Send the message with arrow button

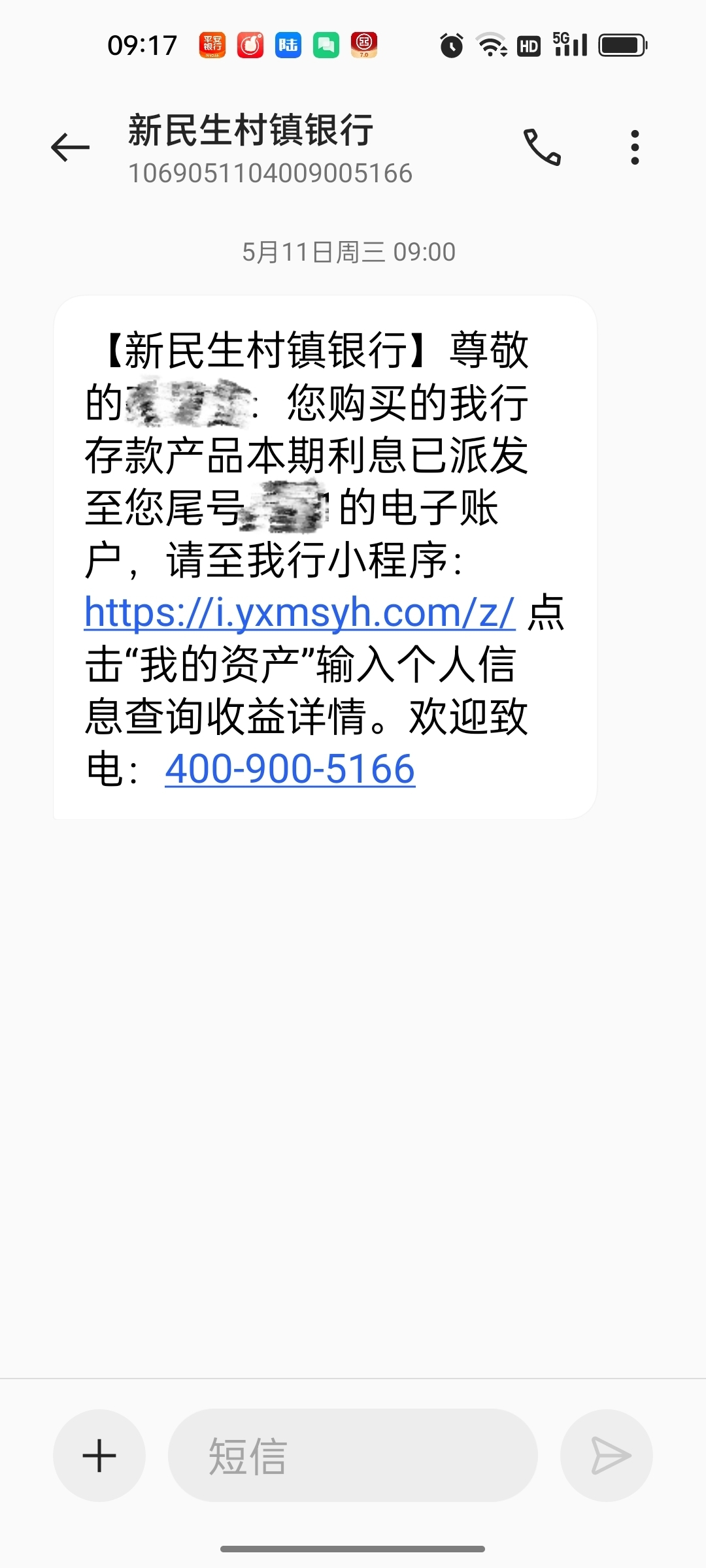[607, 1456]
